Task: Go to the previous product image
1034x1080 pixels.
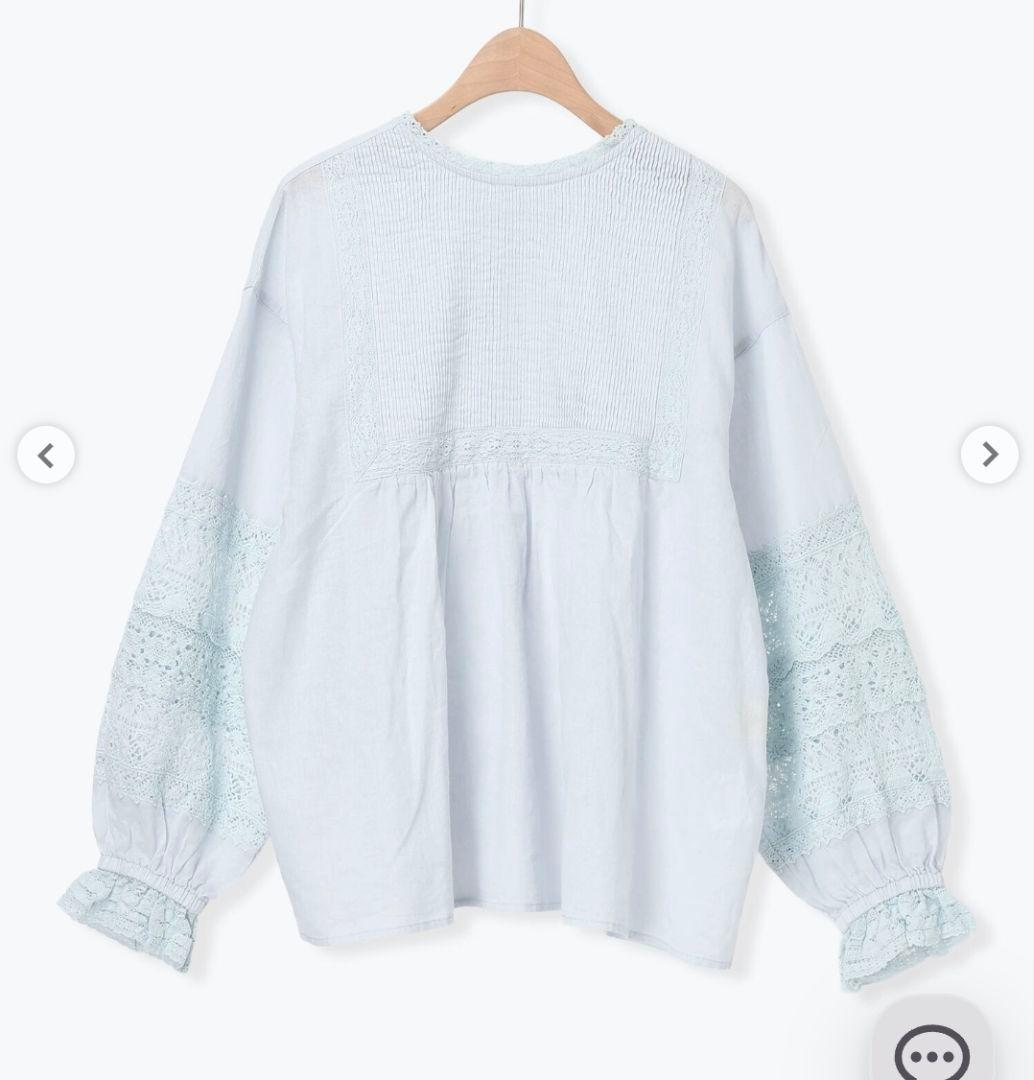Action: (x=46, y=455)
